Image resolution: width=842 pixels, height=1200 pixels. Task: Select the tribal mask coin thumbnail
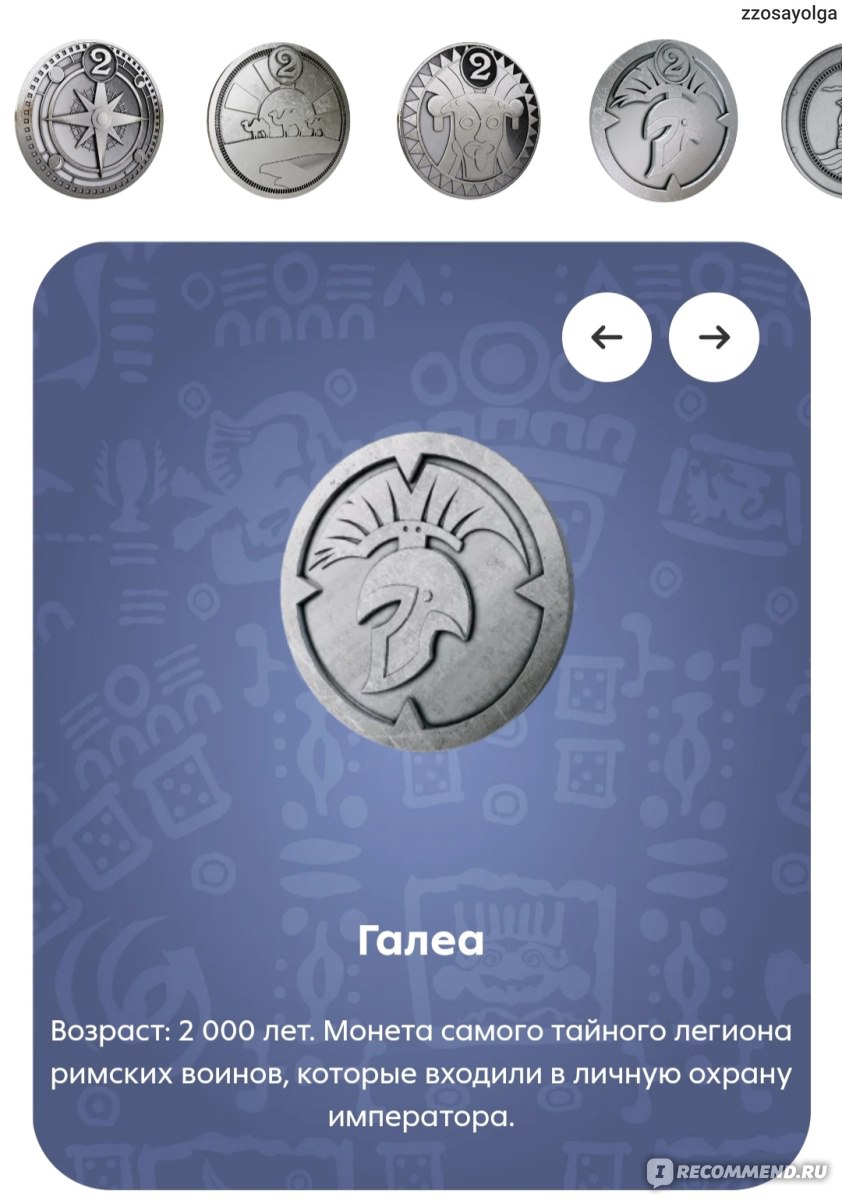pos(471,120)
